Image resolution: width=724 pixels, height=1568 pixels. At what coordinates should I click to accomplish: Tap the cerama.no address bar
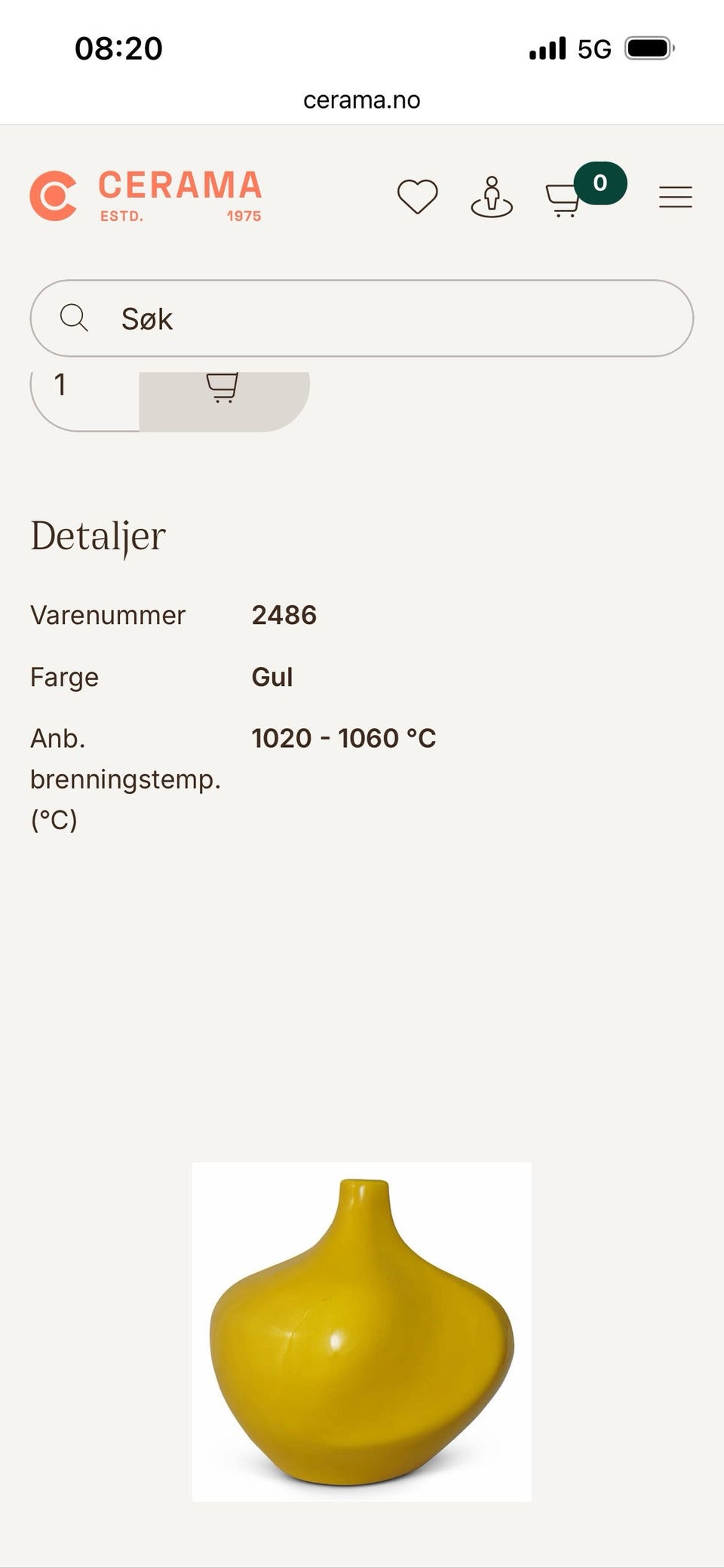[362, 100]
